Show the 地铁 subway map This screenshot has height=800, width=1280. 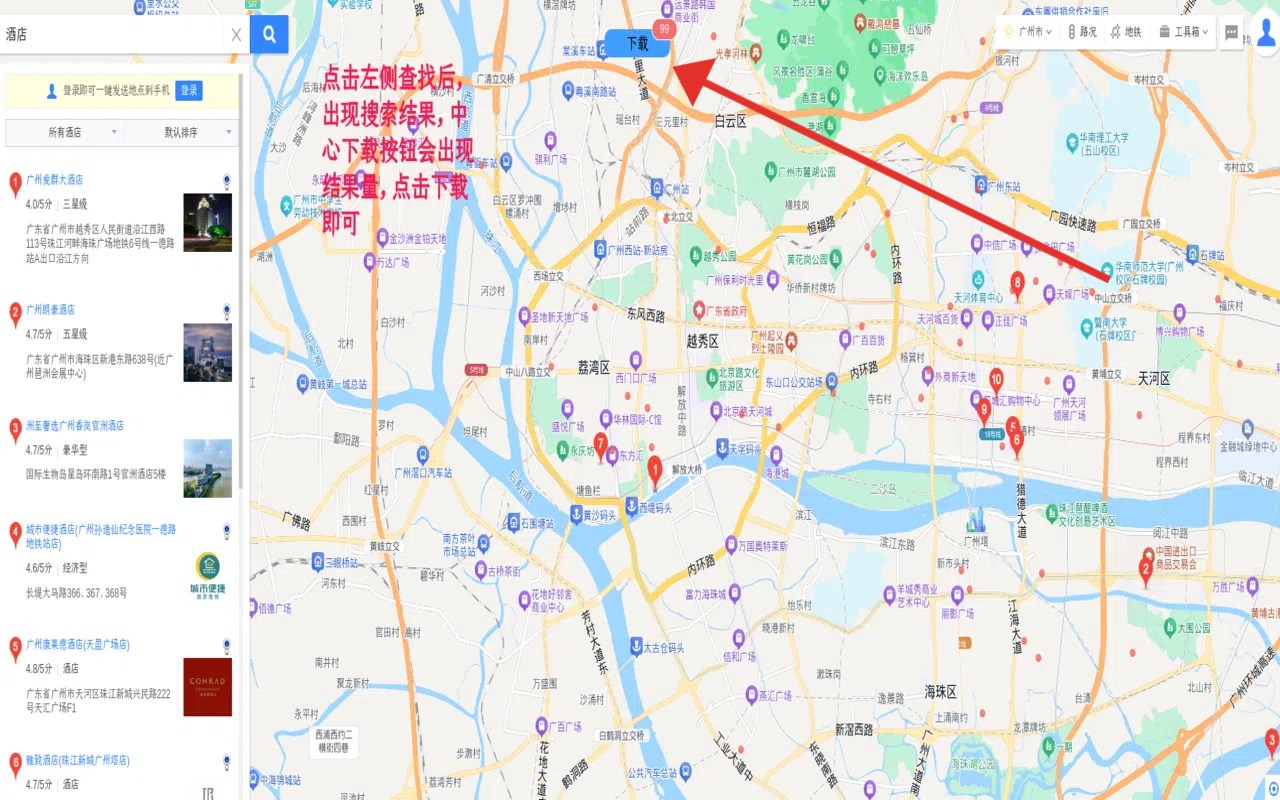click(1126, 32)
